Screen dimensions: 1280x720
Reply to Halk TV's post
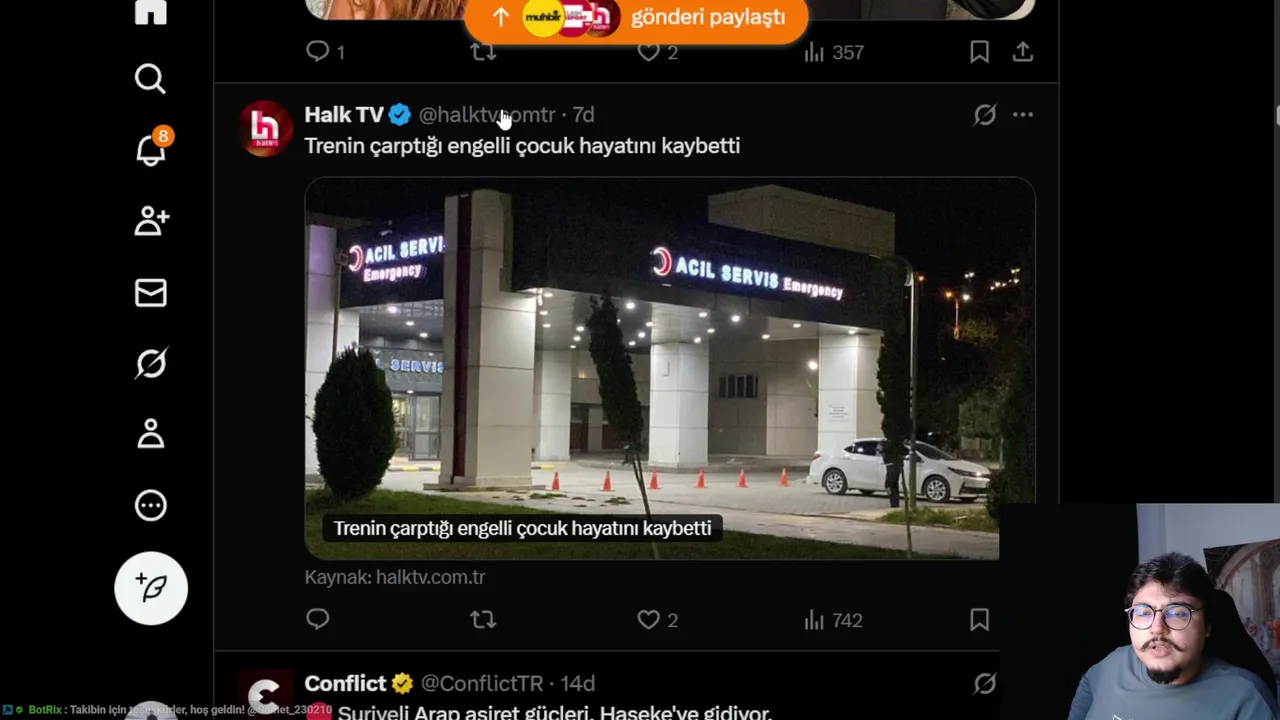[318, 620]
